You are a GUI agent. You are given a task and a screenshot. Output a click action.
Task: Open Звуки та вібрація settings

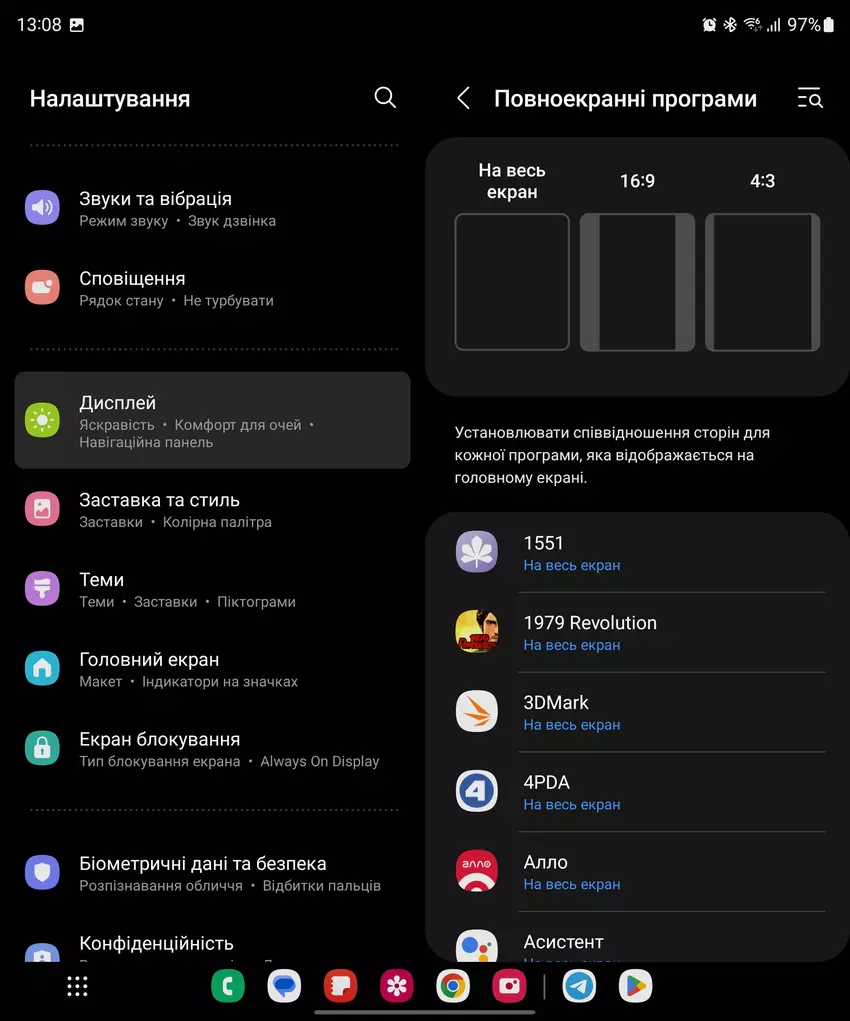pyautogui.click(x=212, y=208)
